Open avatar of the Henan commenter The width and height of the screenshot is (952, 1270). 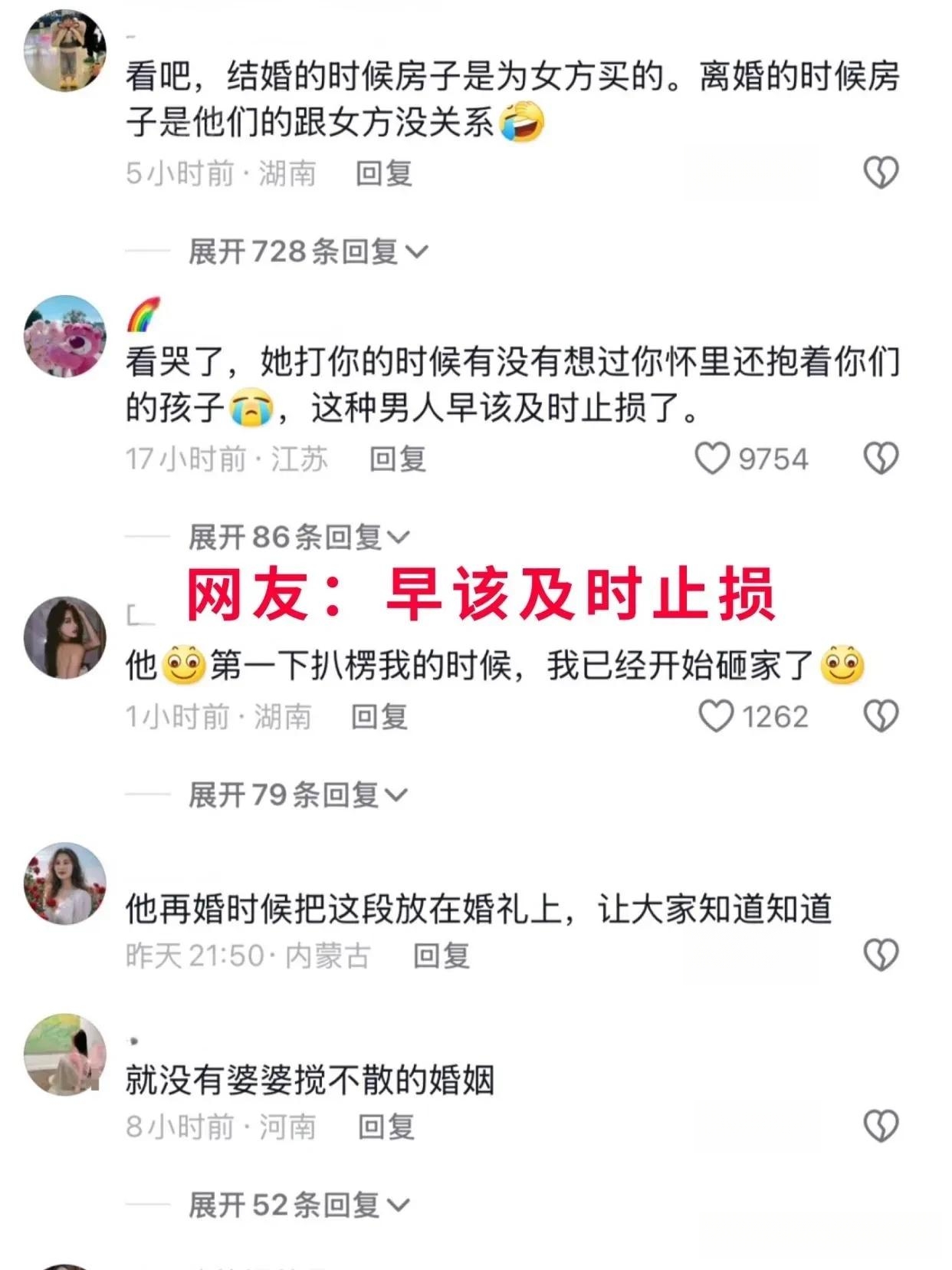pyautogui.click(x=65, y=1054)
